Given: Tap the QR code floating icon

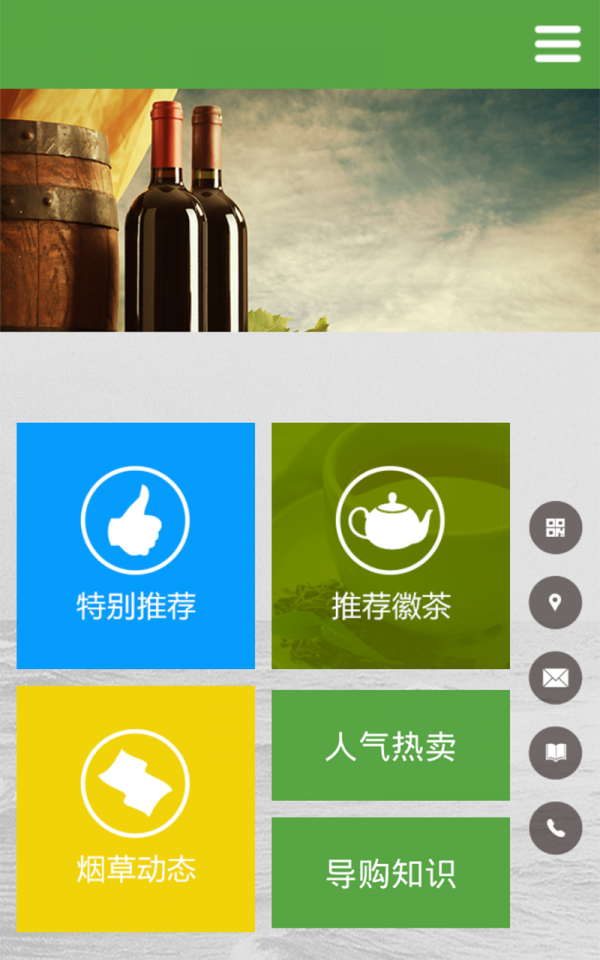Looking at the screenshot, I should tap(555, 528).
